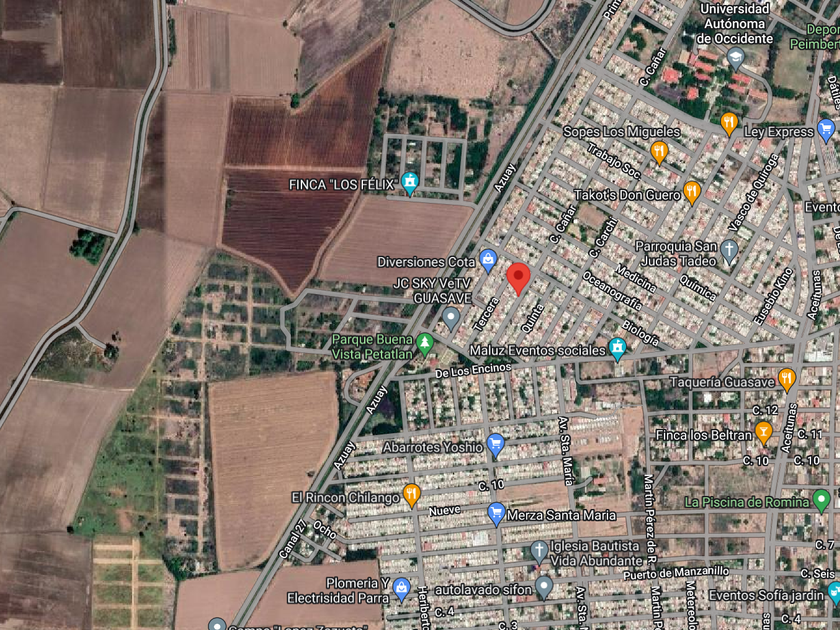This screenshot has height=630, width=840.
Task: Open Merza Santa Maria store pin
Action: 496,514
